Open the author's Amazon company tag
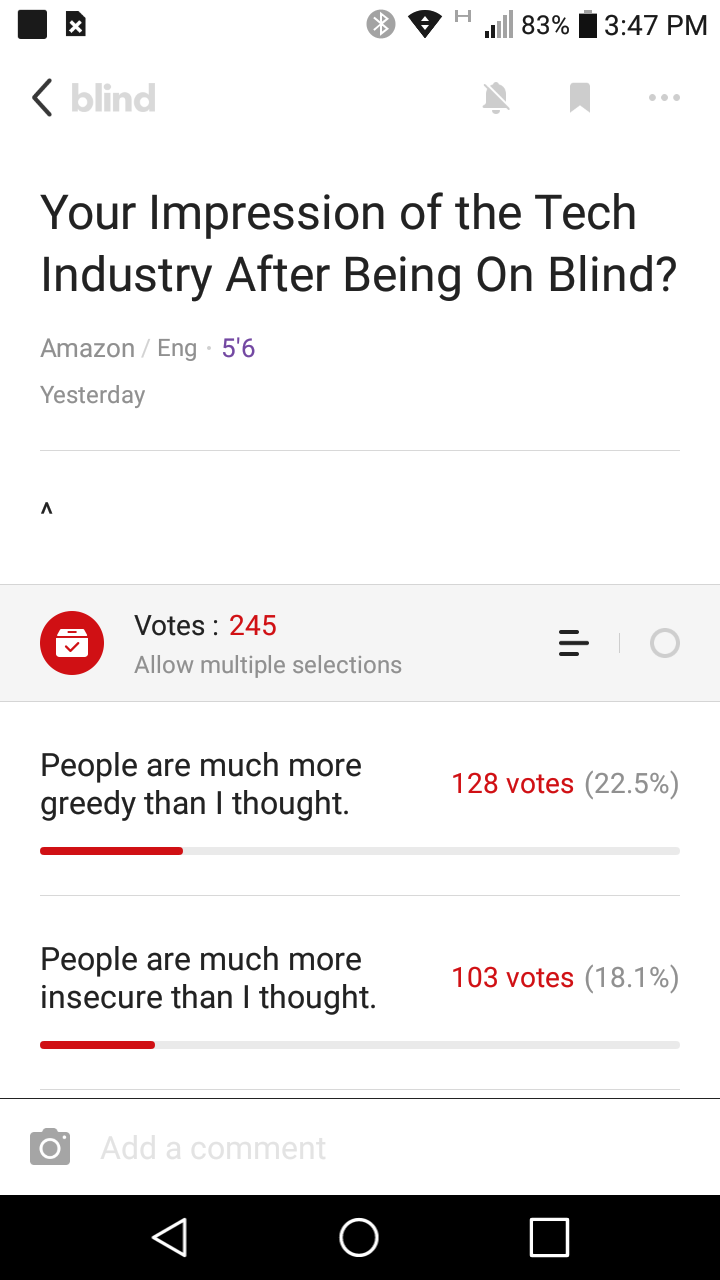Image resolution: width=720 pixels, height=1280 pixels. (87, 348)
